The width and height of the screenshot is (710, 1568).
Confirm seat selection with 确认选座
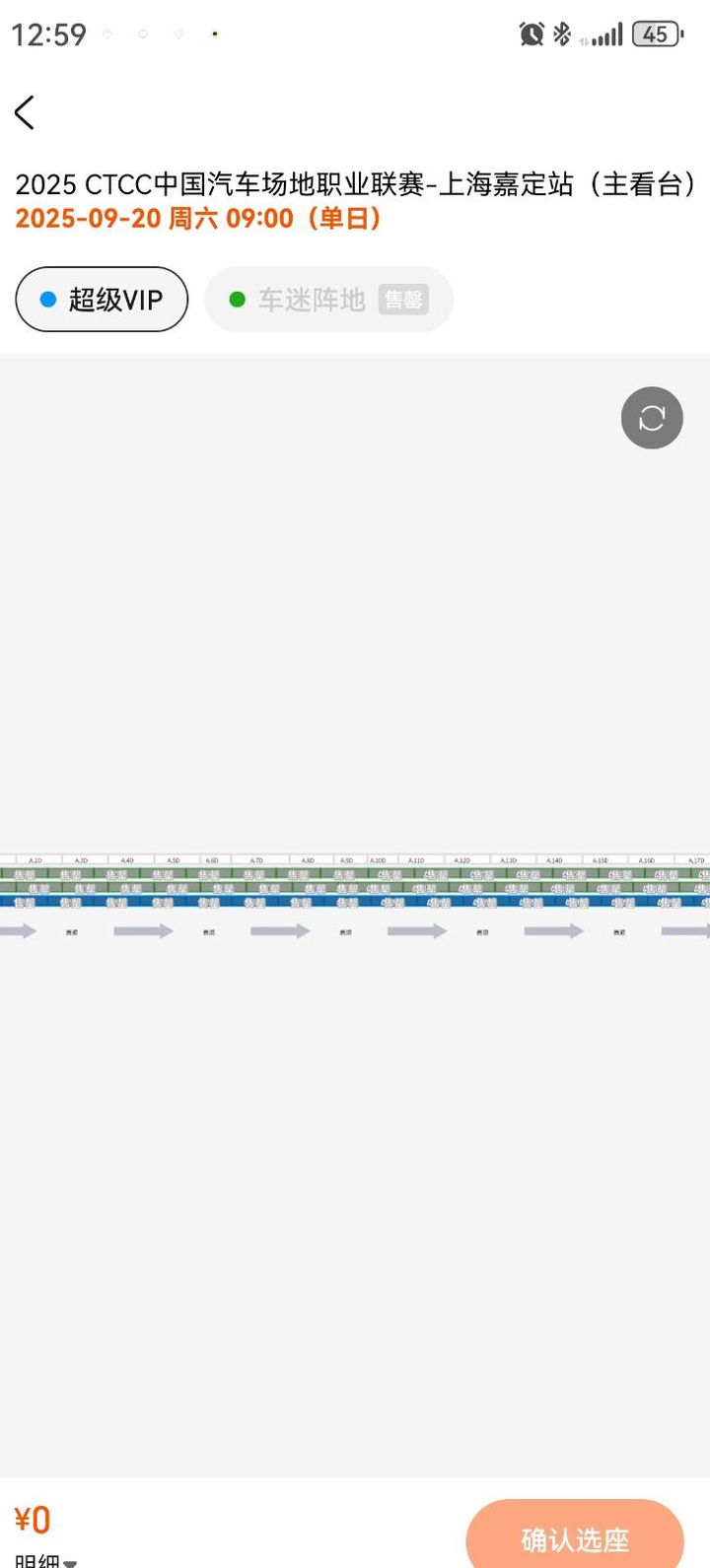575,1537
